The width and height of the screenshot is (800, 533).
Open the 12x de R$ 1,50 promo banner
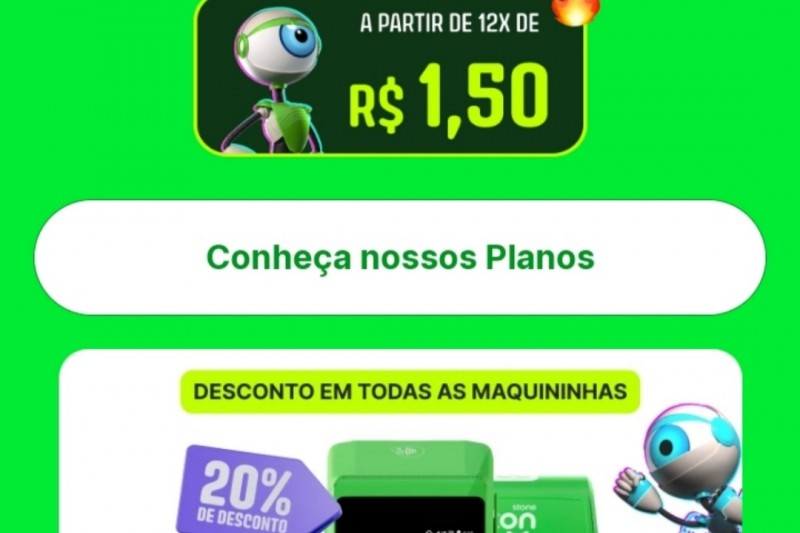coord(390,77)
